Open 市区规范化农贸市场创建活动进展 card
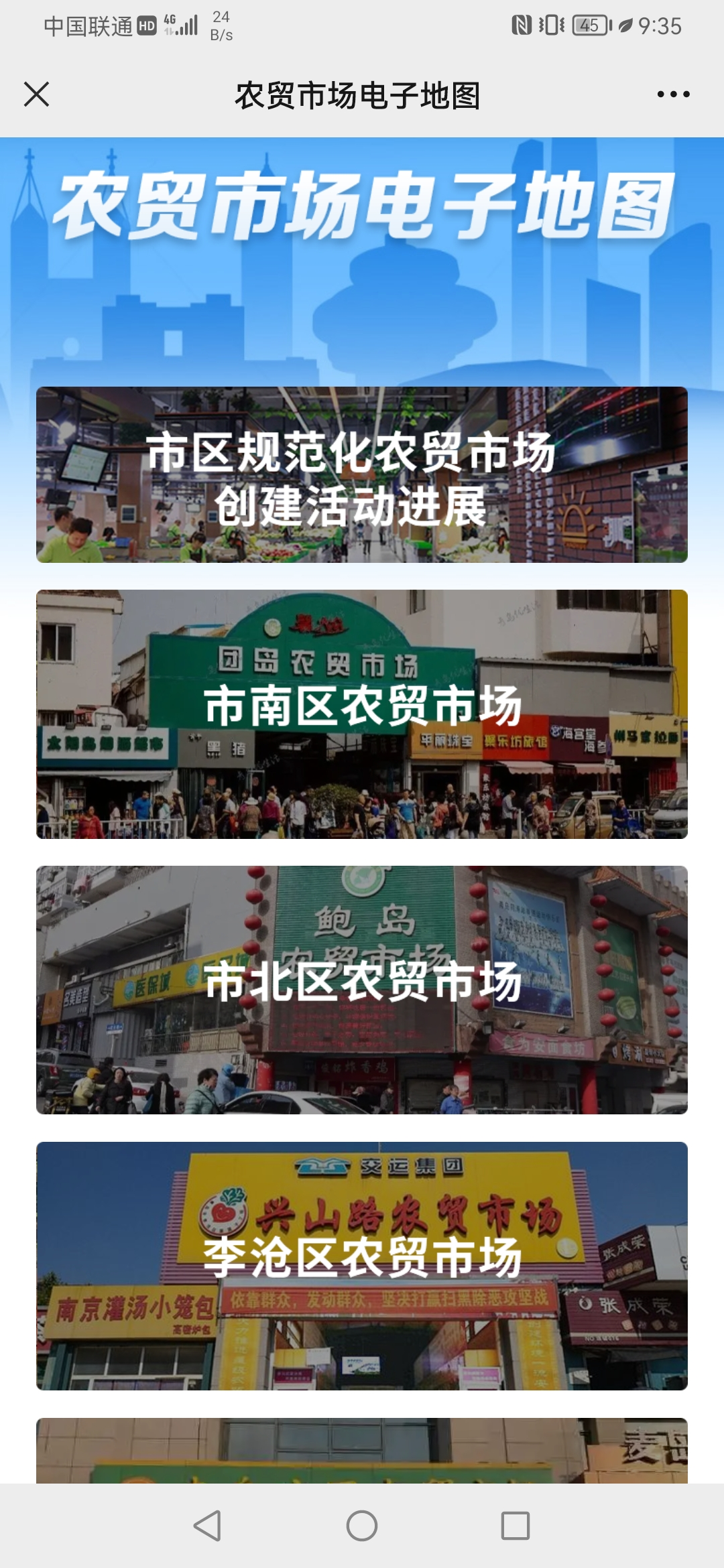The image size is (724, 1568). 362,474
